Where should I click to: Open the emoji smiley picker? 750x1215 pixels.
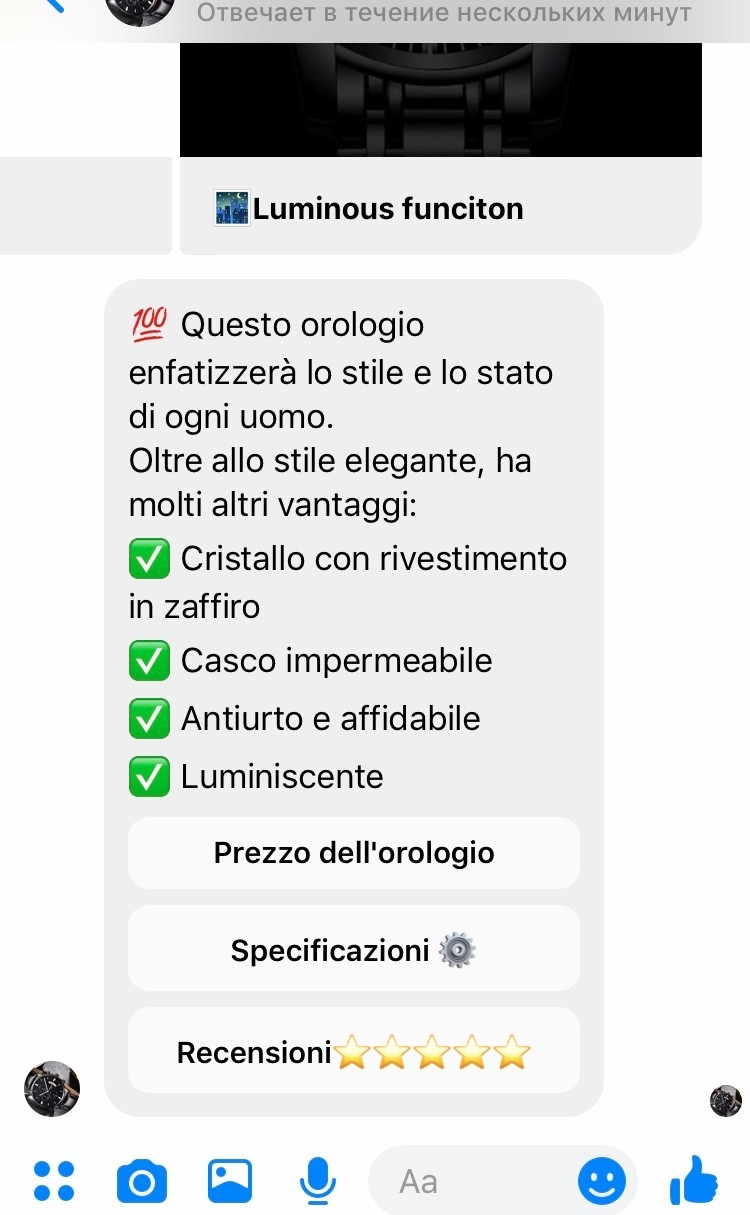602,1182
